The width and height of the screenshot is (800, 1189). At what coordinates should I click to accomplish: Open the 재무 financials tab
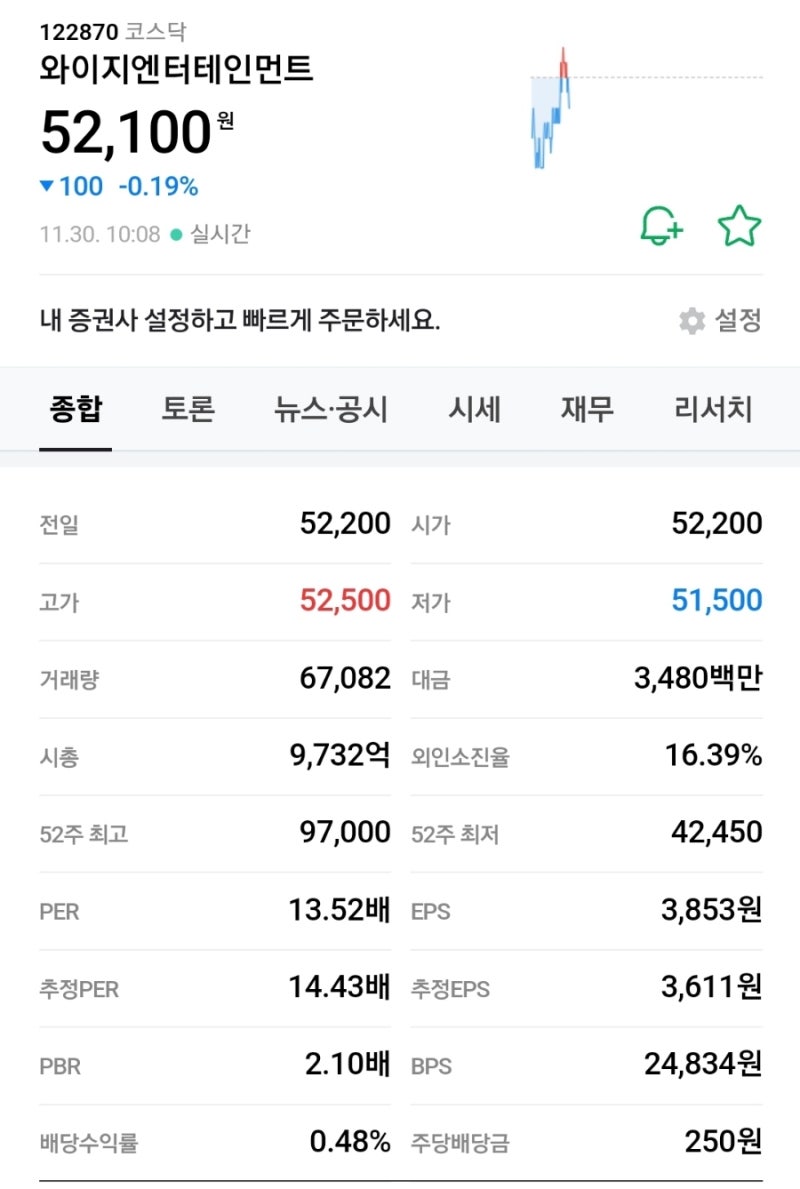(x=588, y=410)
